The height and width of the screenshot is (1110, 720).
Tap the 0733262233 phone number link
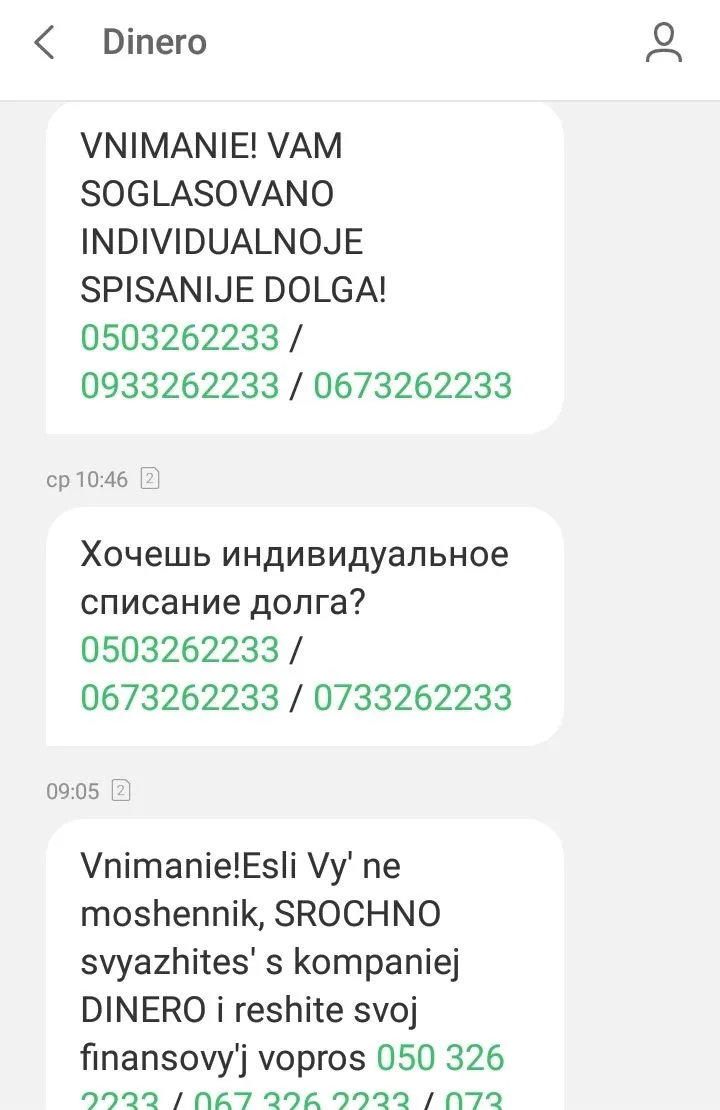(412, 698)
